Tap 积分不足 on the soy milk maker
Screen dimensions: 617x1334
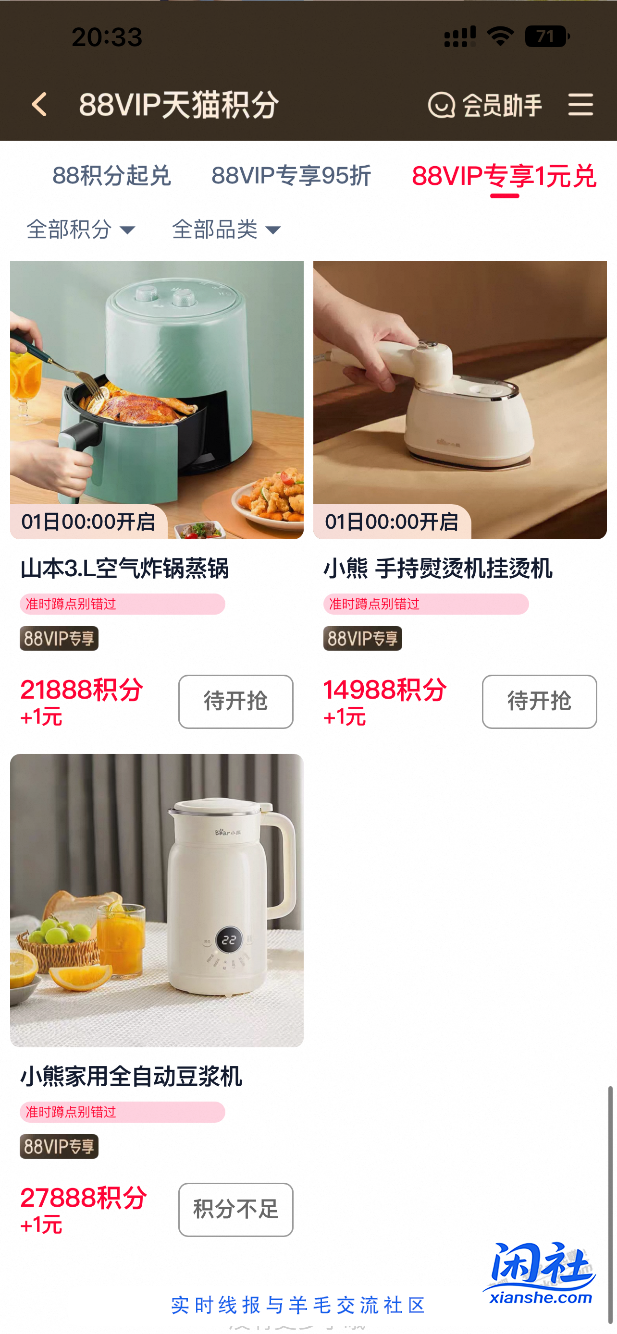point(236,1209)
